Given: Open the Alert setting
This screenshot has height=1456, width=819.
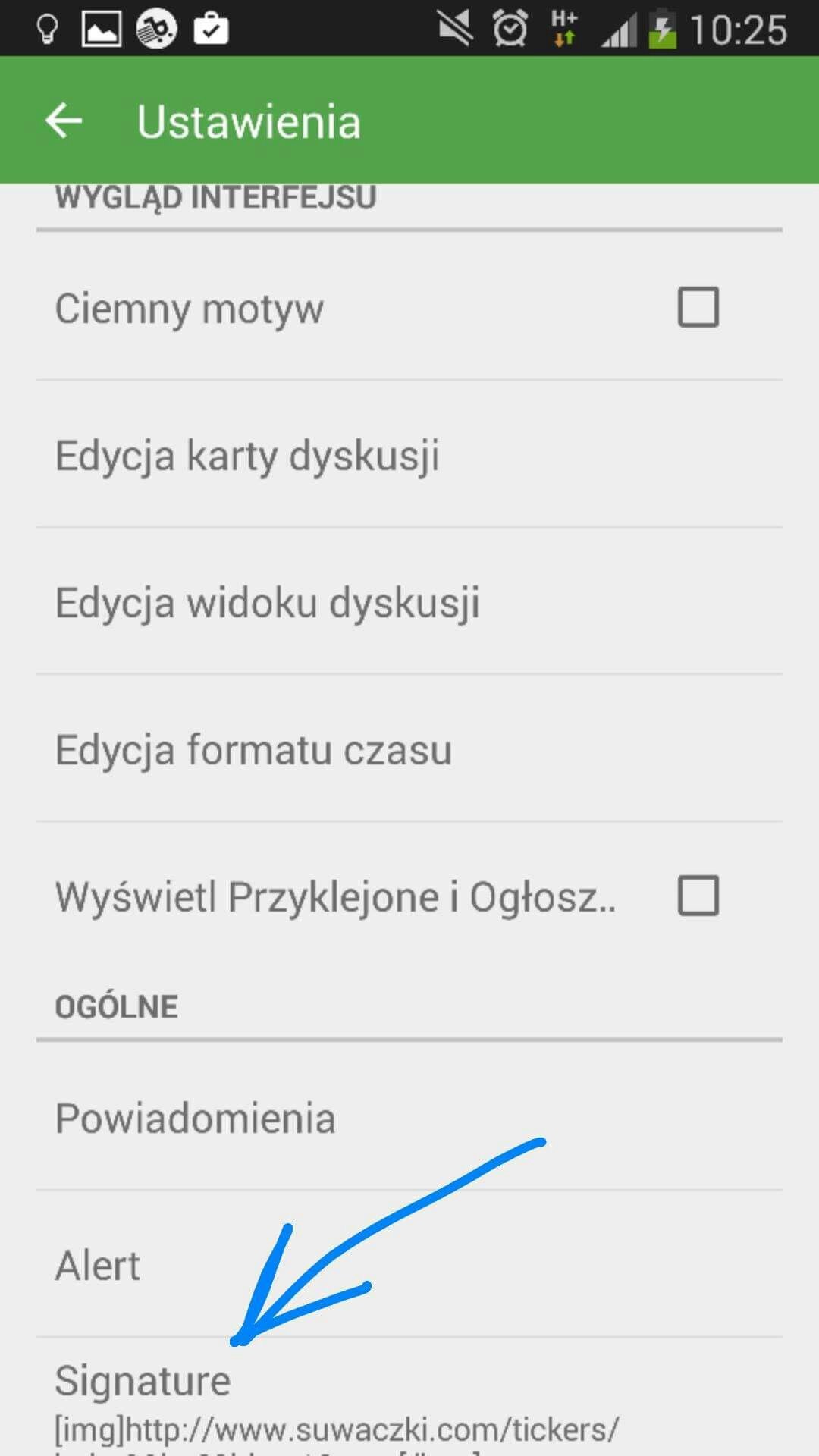Looking at the screenshot, I should pos(99,1266).
